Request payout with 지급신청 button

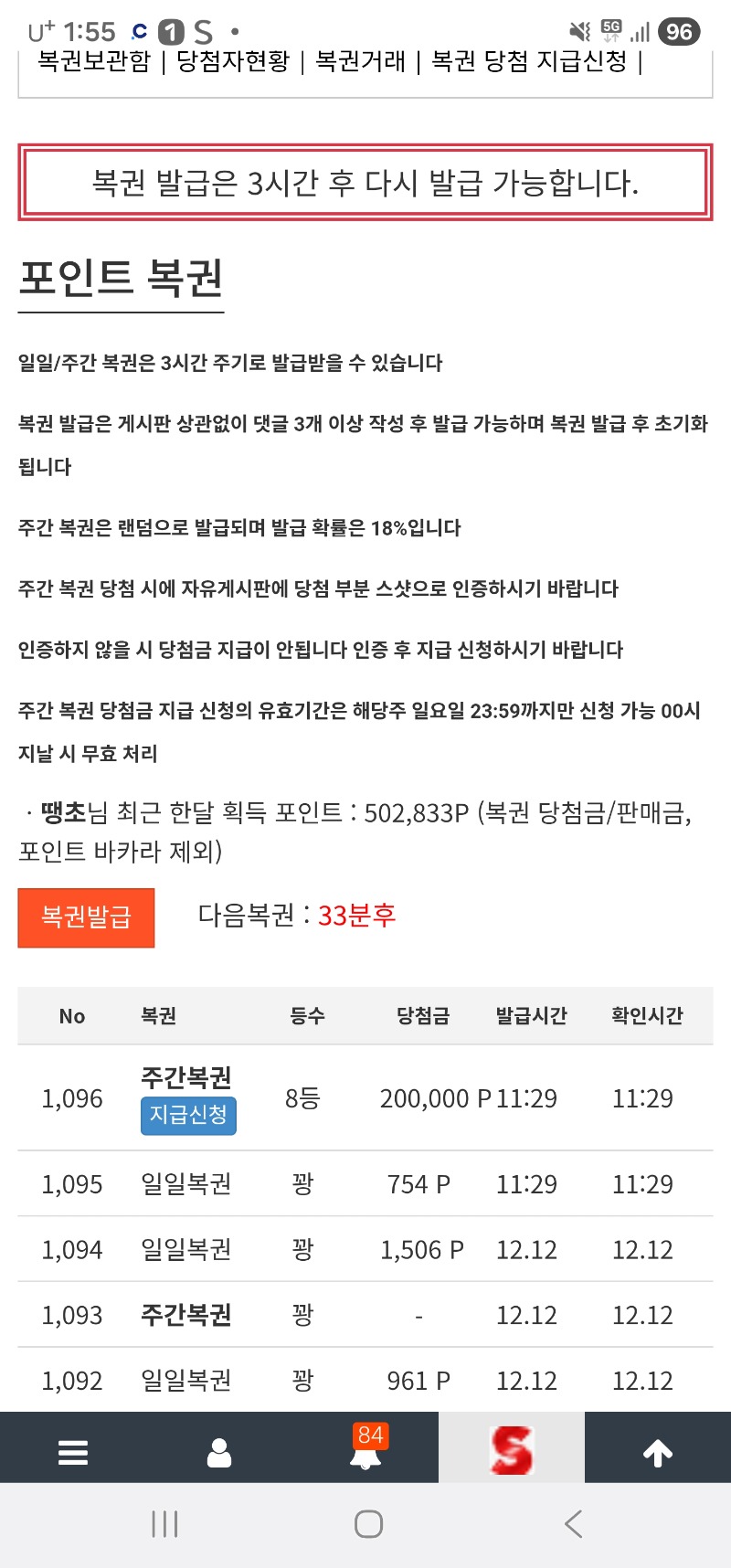[x=188, y=1115]
